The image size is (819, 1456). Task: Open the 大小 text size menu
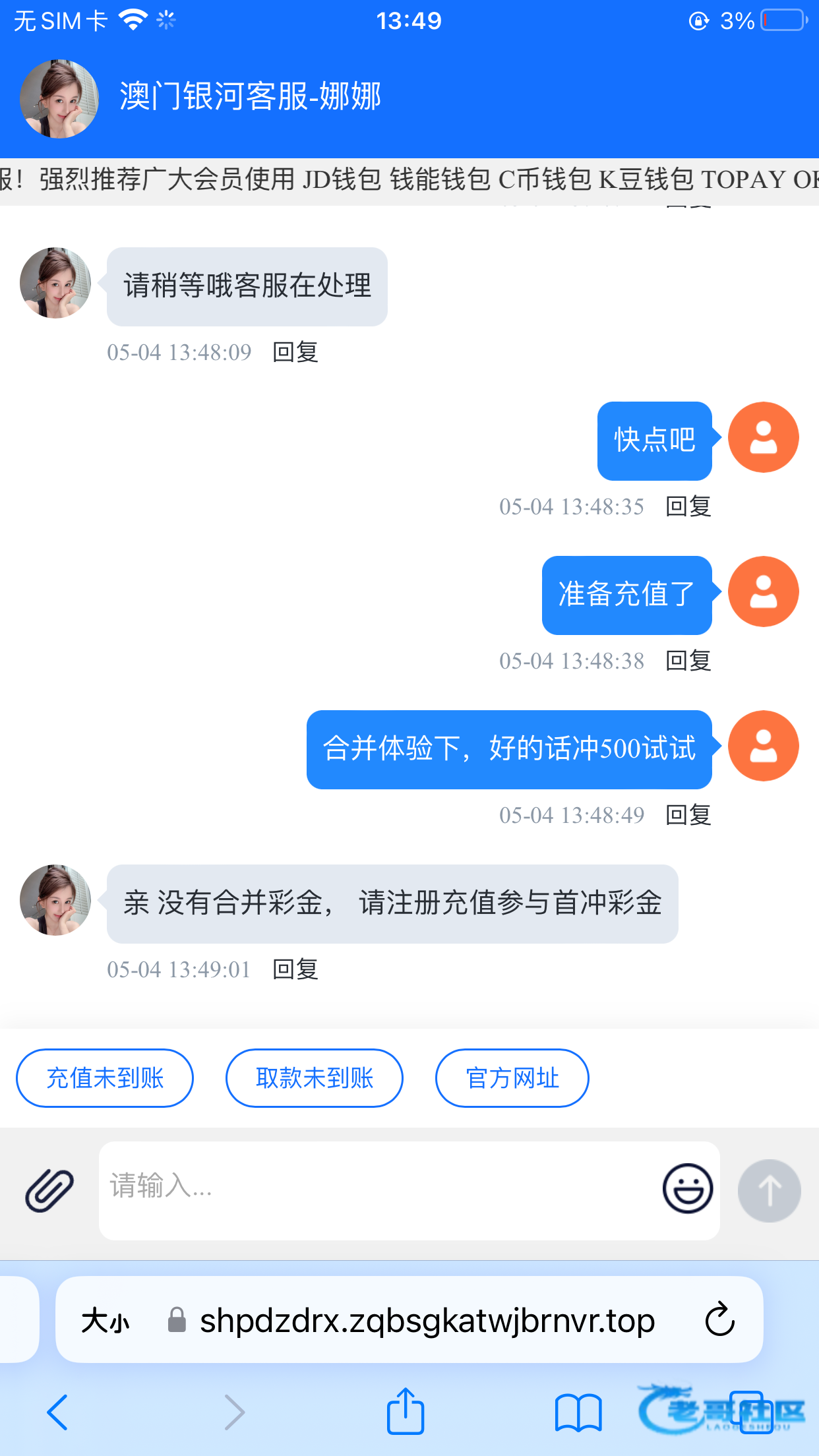point(106,1321)
